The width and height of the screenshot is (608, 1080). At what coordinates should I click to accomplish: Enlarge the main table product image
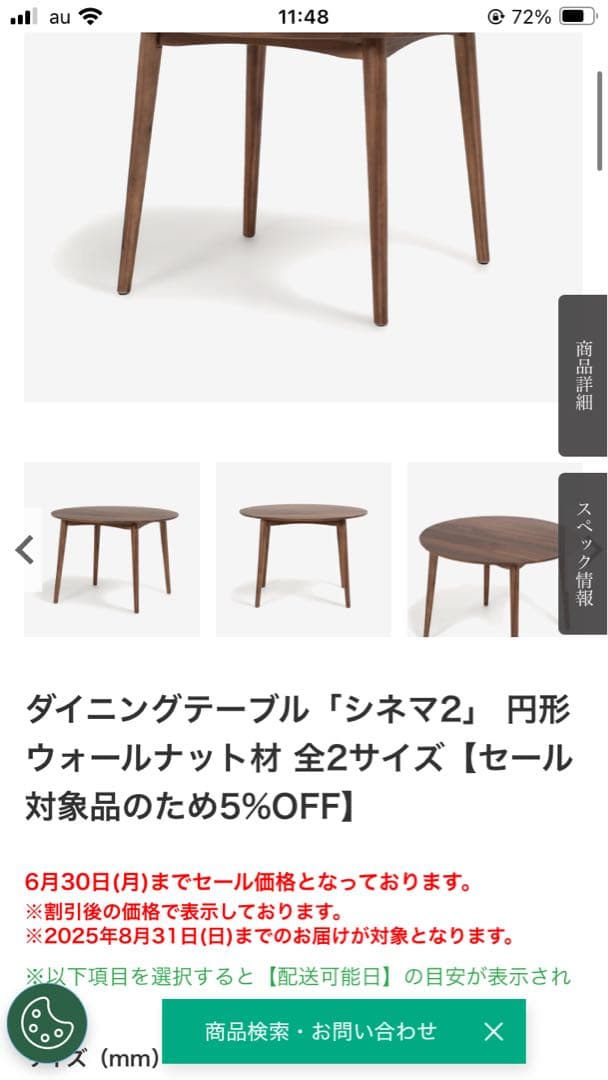click(290, 200)
